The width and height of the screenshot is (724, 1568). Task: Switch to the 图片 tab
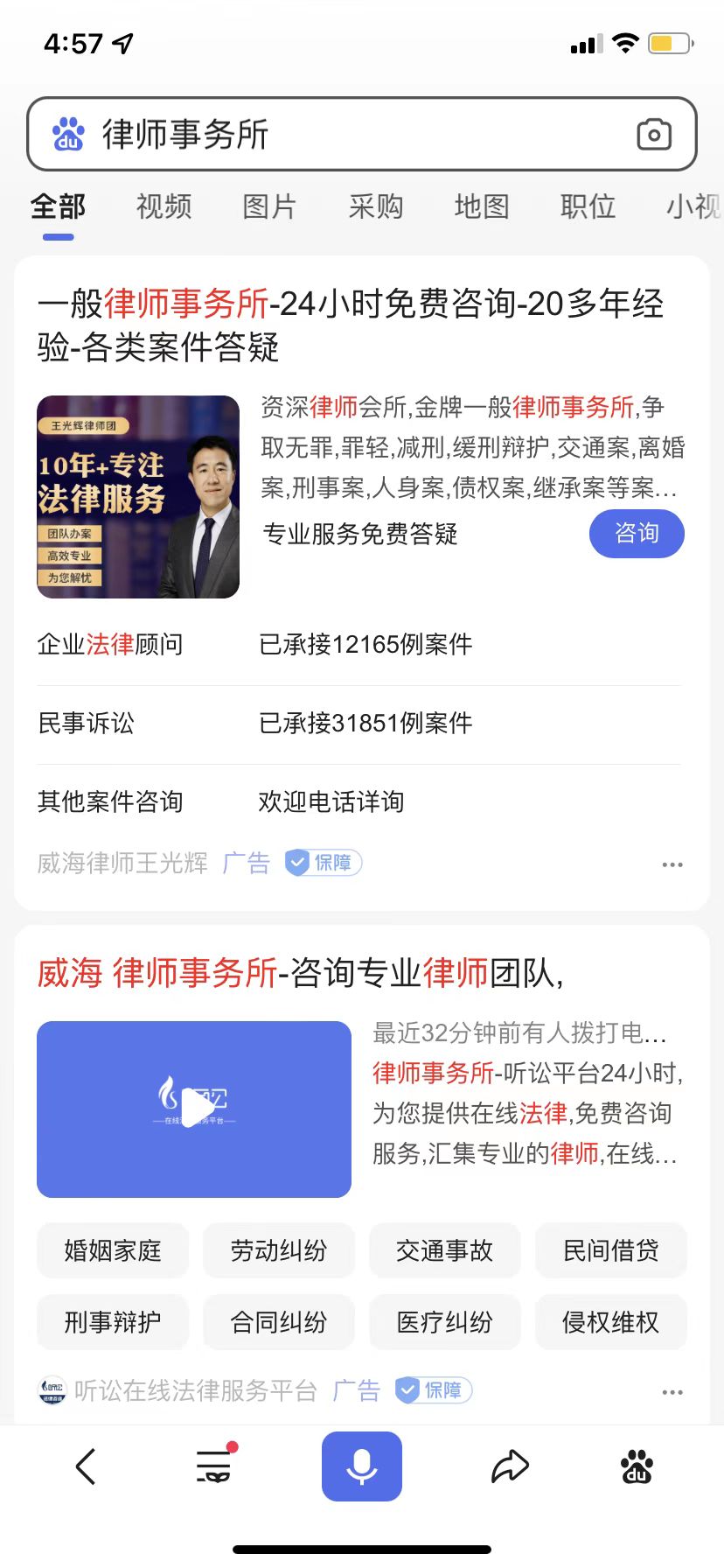269,206
